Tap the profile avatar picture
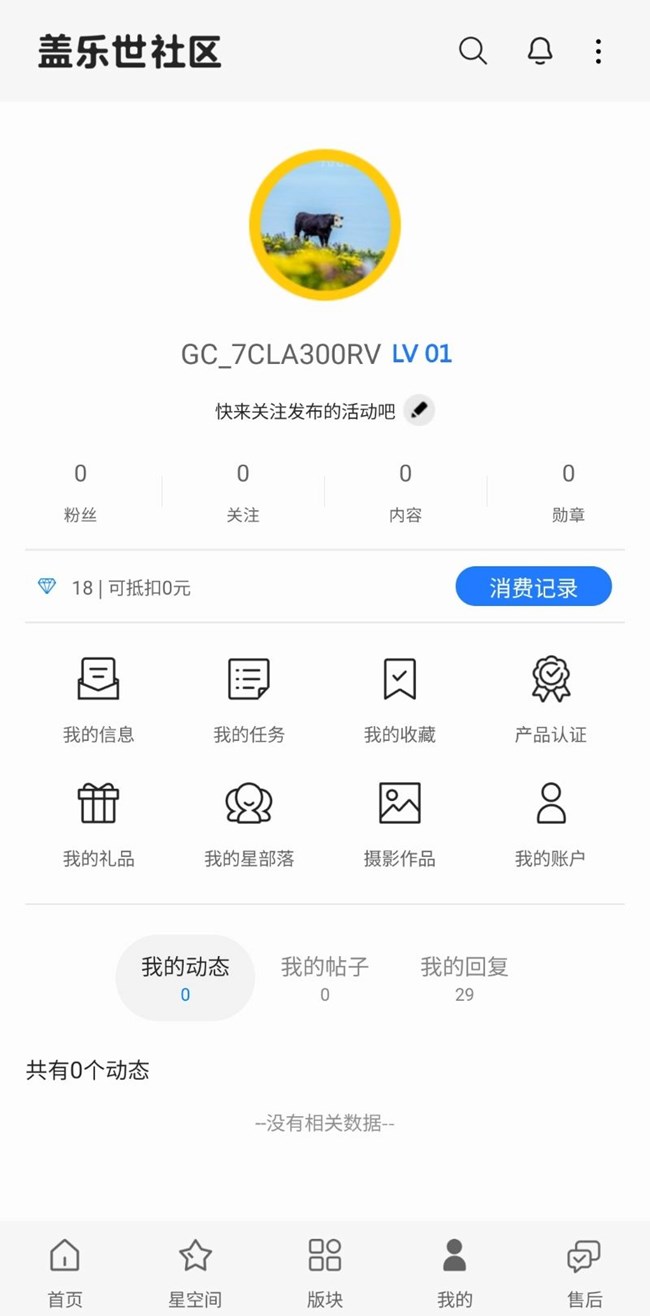The width and height of the screenshot is (650, 1316). [x=325, y=225]
